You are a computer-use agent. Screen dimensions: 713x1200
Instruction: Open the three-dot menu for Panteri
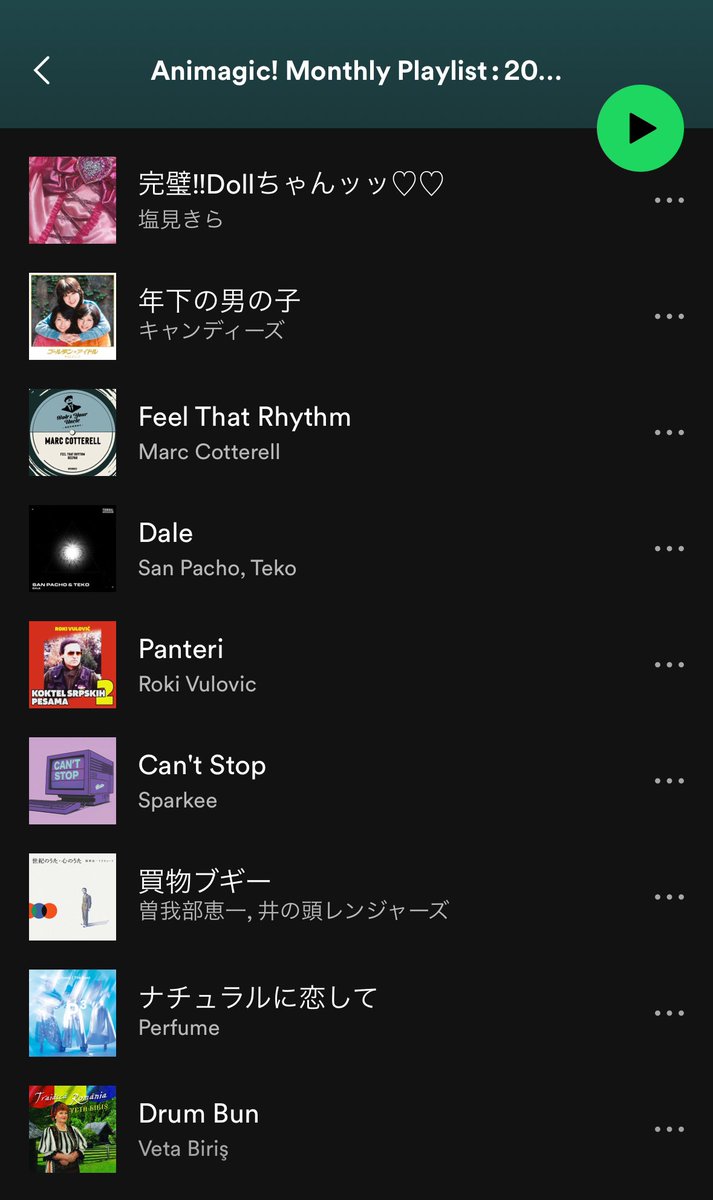coord(669,664)
